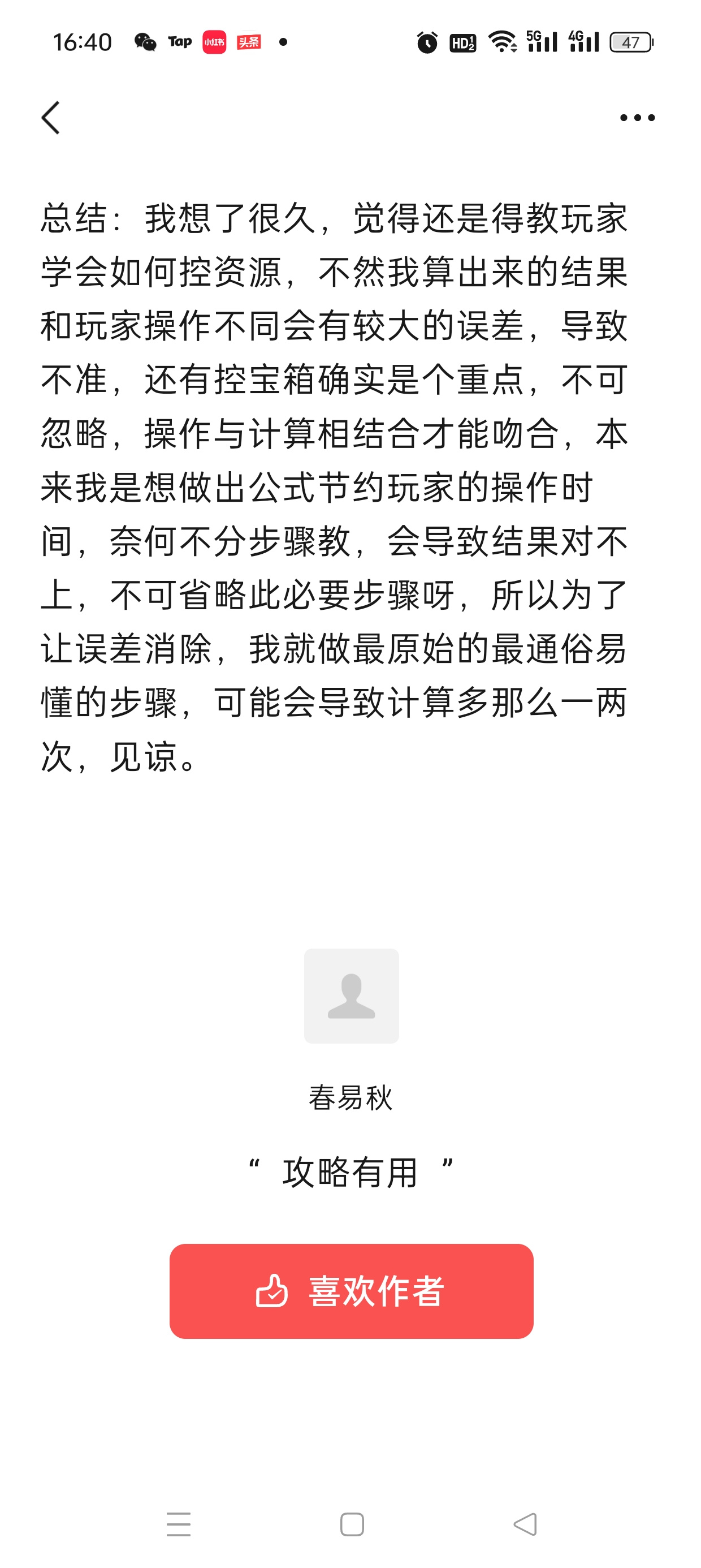Open recent apps from the navigation bar
The width and height of the screenshot is (701, 1568).
(178, 1524)
